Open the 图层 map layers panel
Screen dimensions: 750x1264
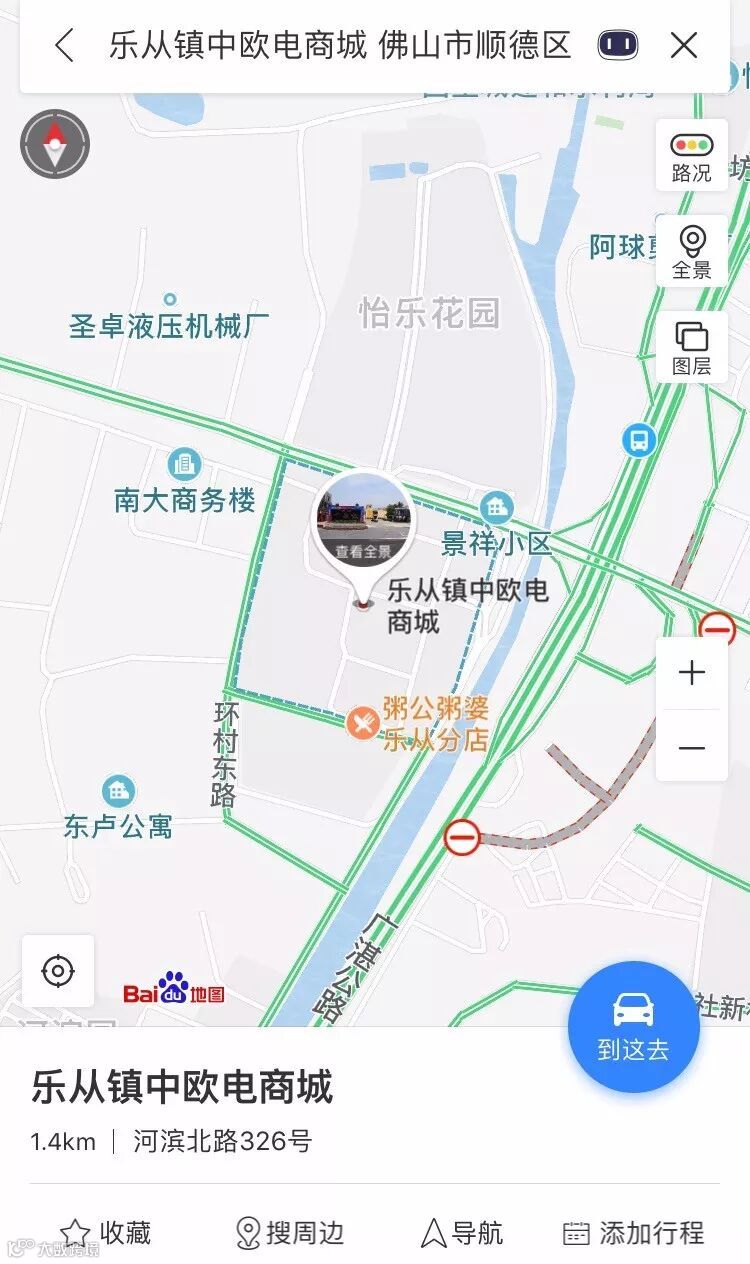coord(691,347)
